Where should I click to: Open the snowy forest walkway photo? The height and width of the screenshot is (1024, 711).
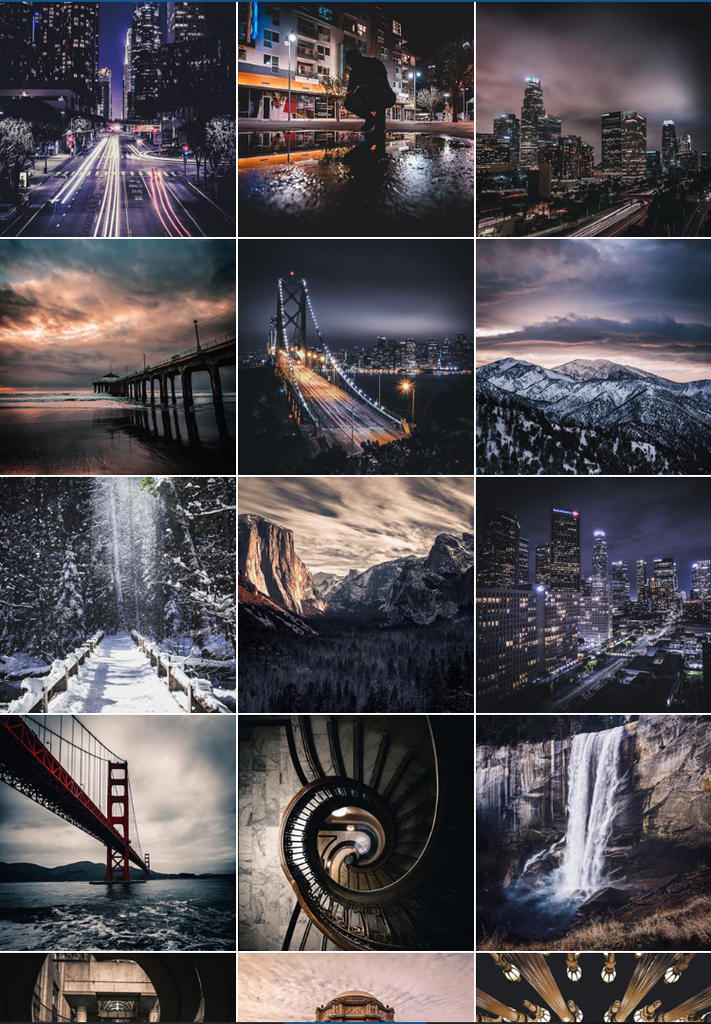click(x=118, y=595)
